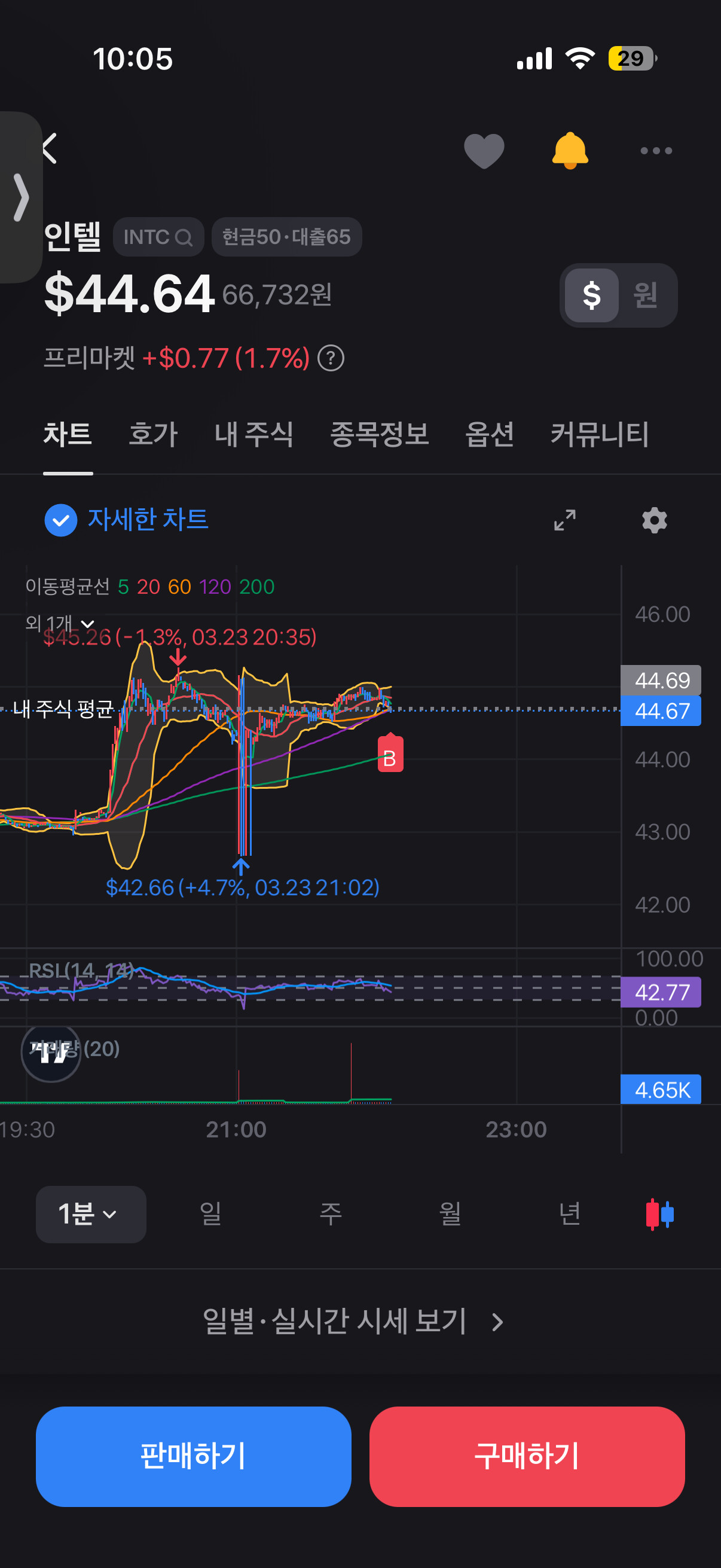Open the 내 주식 tab
This screenshot has height=1568, width=721.
[x=253, y=435]
